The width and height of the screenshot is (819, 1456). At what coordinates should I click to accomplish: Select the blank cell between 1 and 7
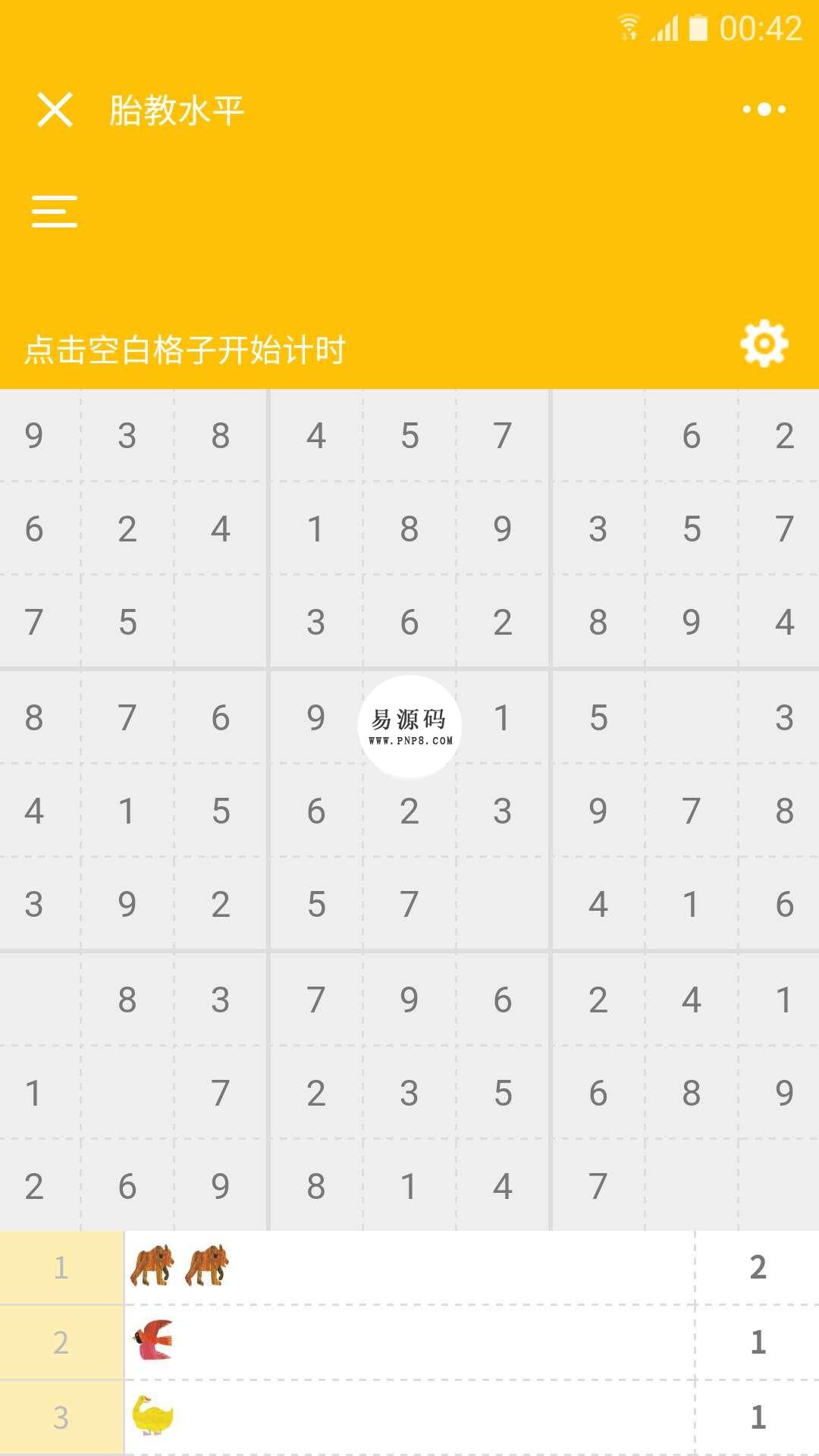click(x=127, y=1093)
